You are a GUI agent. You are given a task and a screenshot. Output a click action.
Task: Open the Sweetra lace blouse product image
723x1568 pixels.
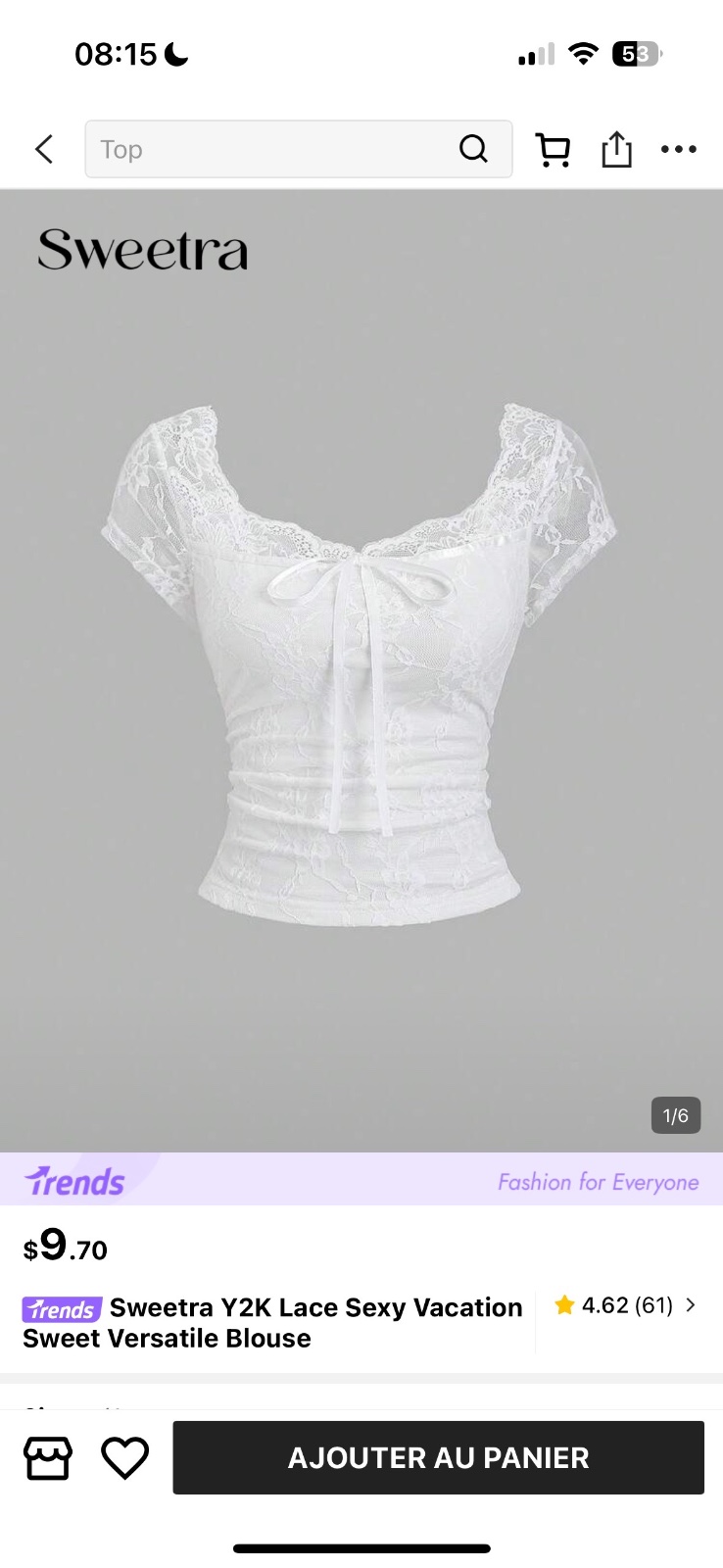361,670
